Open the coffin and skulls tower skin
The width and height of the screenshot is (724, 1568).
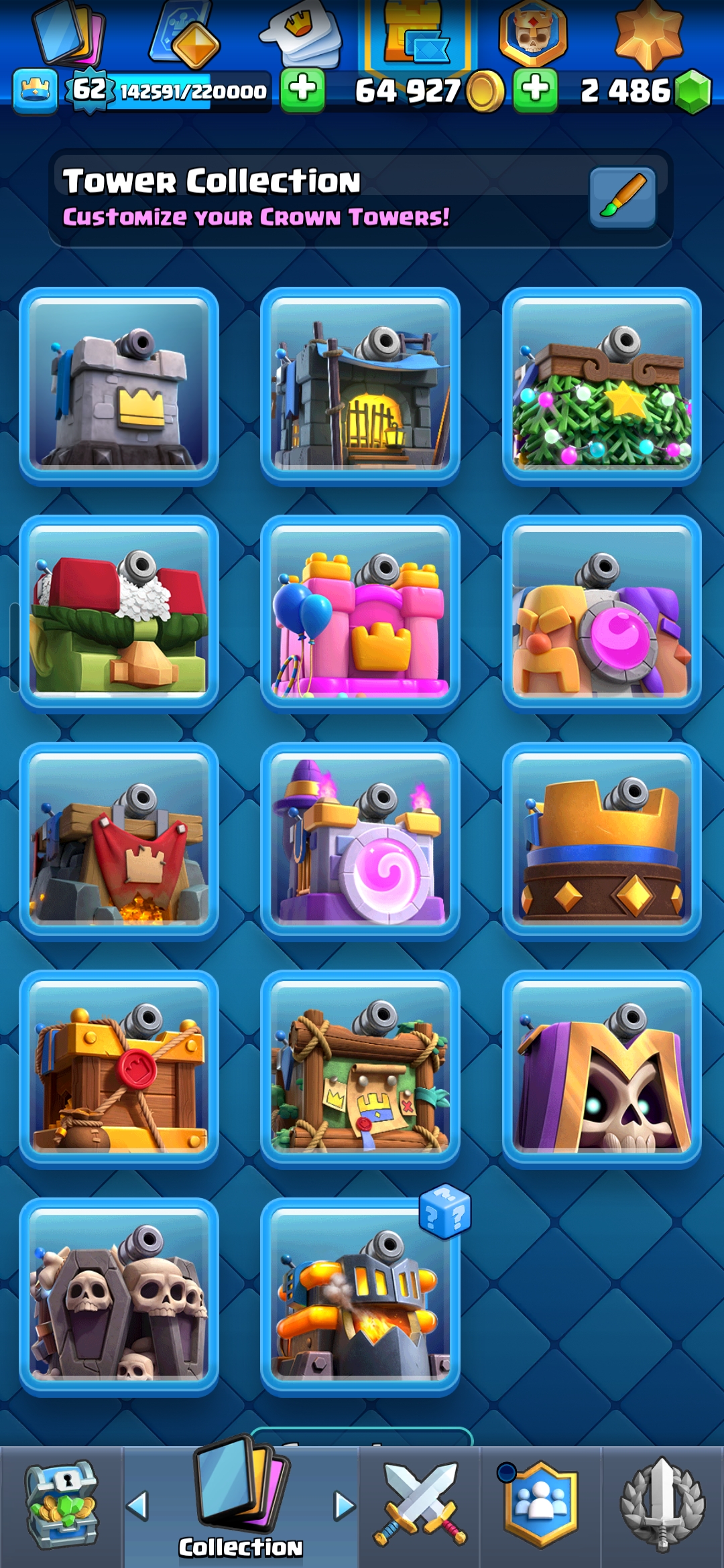119,1297
